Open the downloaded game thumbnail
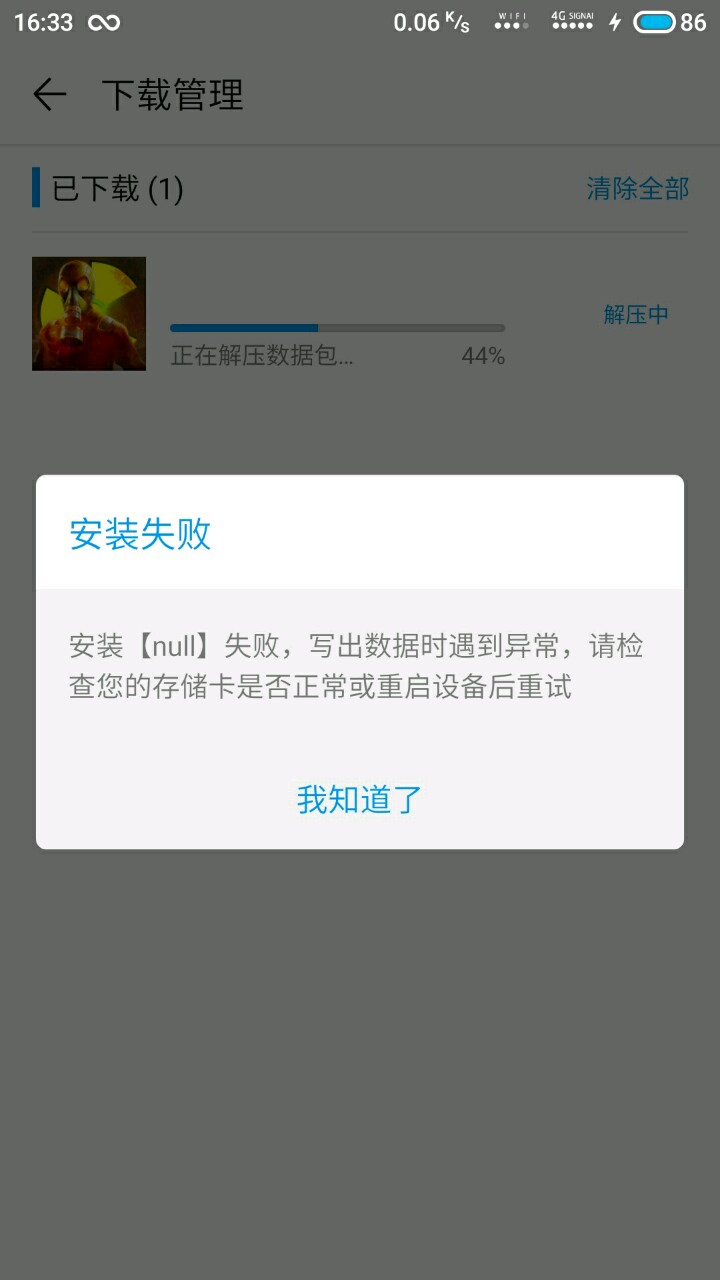Image resolution: width=720 pixels, height=1280 pixels. coord(89,314)
